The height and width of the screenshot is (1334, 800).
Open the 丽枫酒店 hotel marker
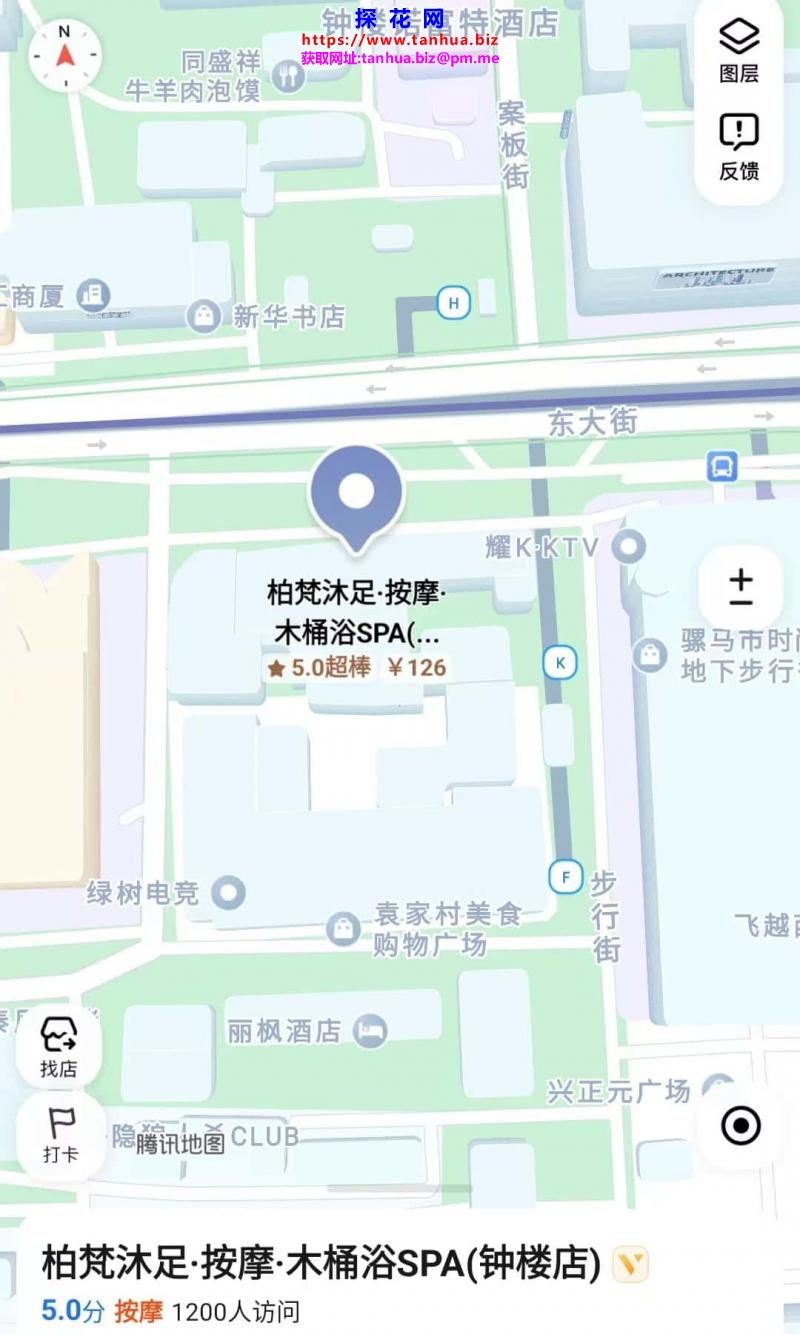pyautogui.click(x=372, y=1030)
